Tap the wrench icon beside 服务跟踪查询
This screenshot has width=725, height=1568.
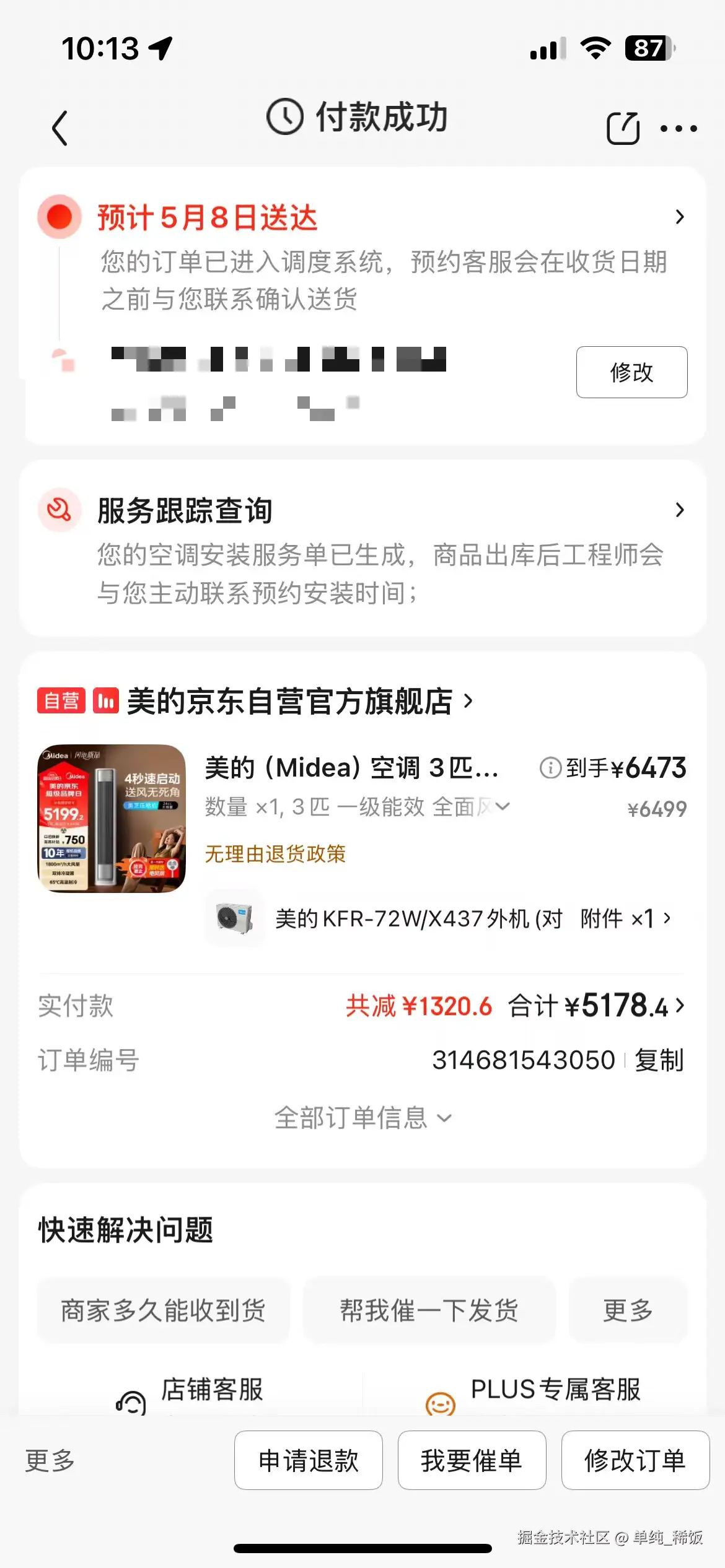click(58, 510)
